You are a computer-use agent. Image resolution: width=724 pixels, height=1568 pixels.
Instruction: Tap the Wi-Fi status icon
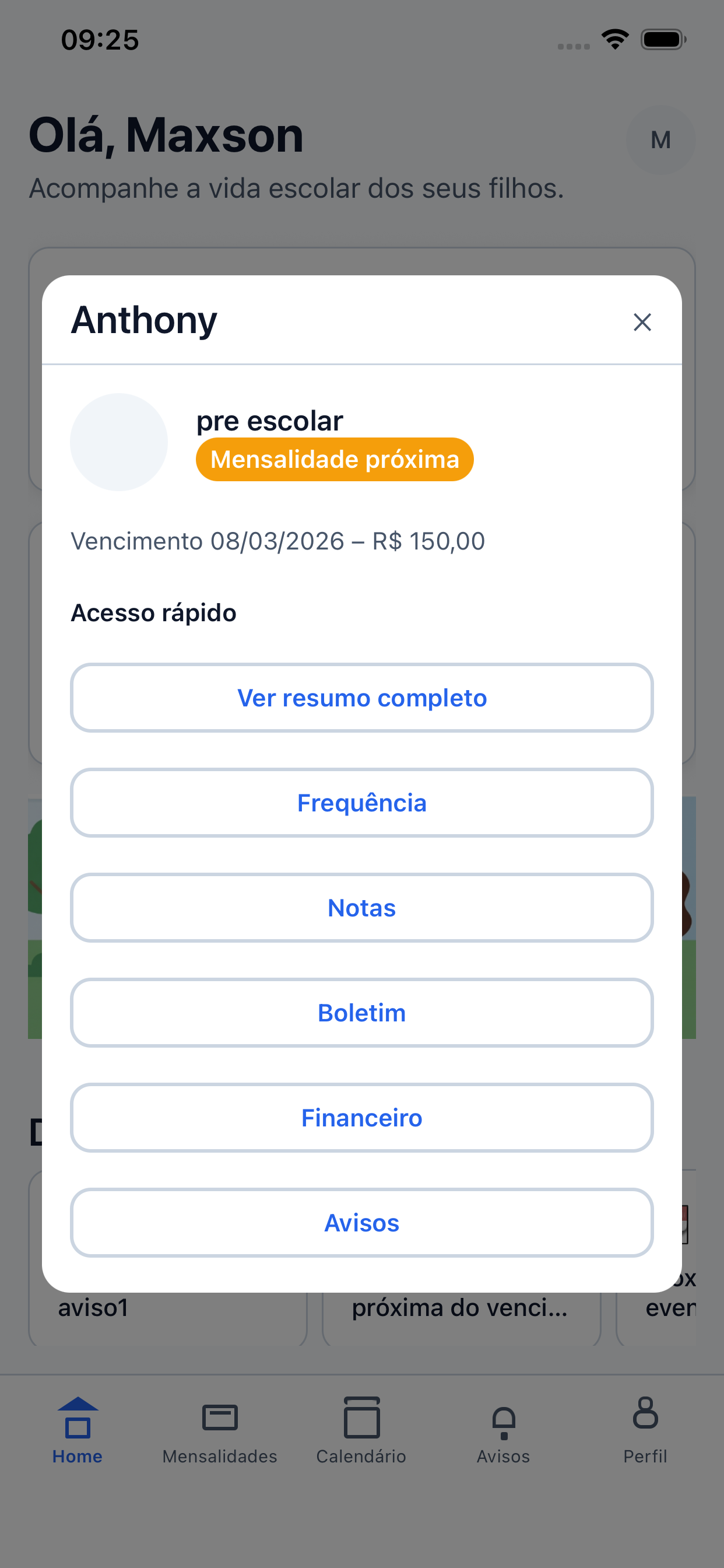click(x=614, y=38)
